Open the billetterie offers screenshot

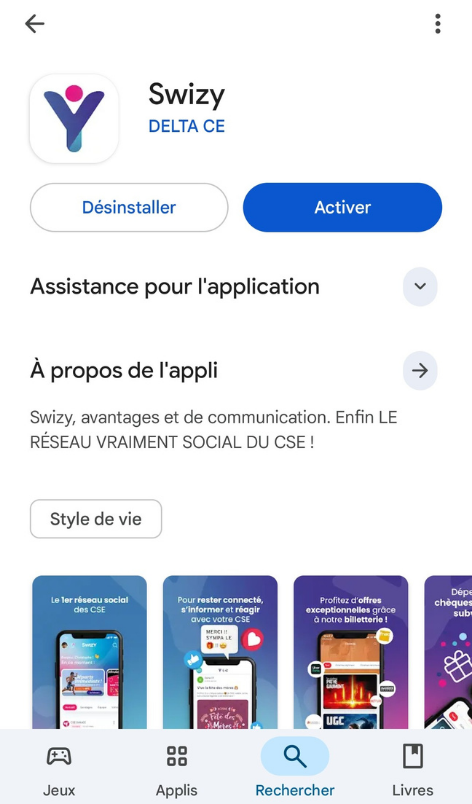pyautogui.click(x=351, y=652)
